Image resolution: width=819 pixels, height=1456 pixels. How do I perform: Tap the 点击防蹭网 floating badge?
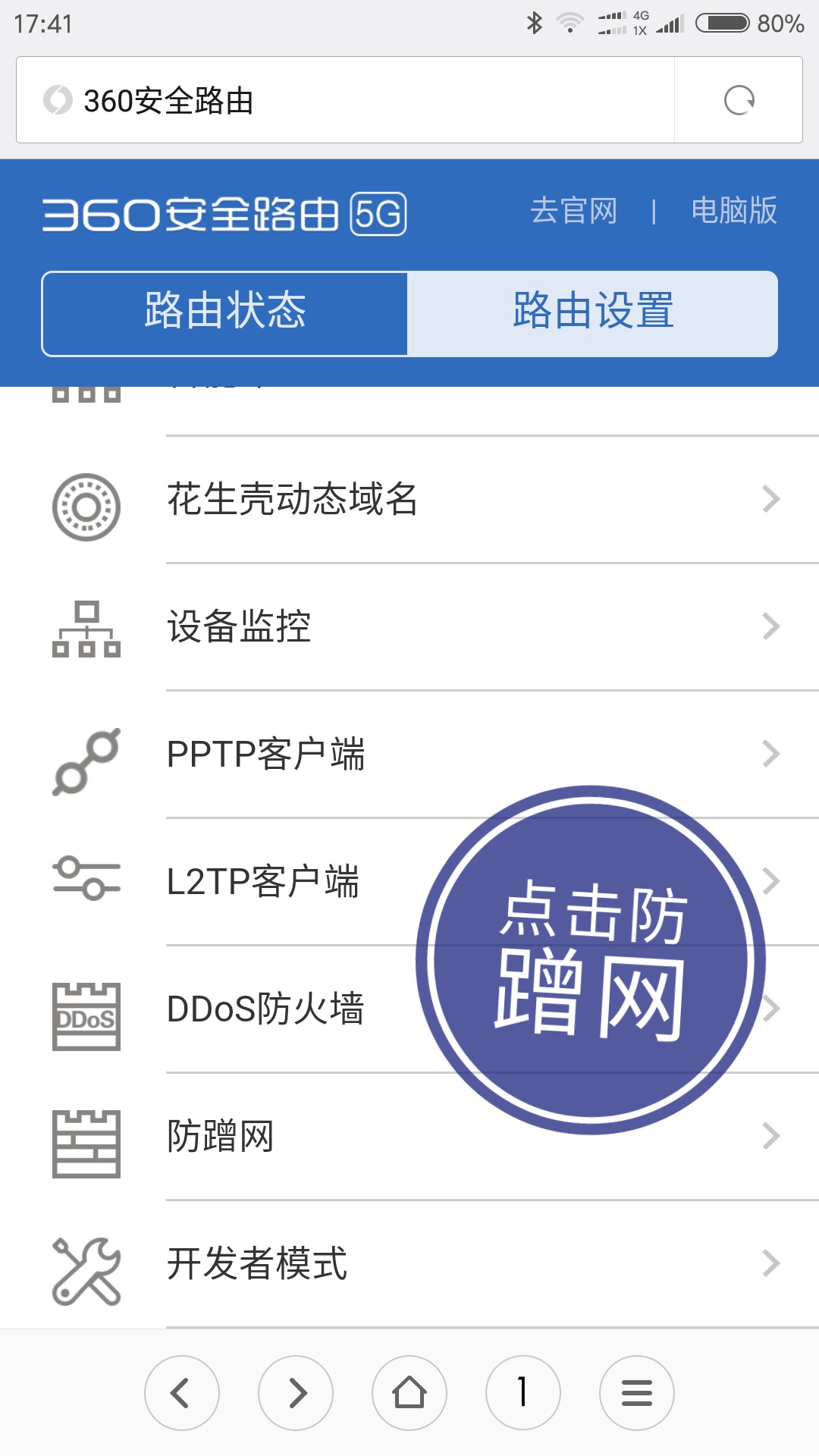(x=590, y=960)
